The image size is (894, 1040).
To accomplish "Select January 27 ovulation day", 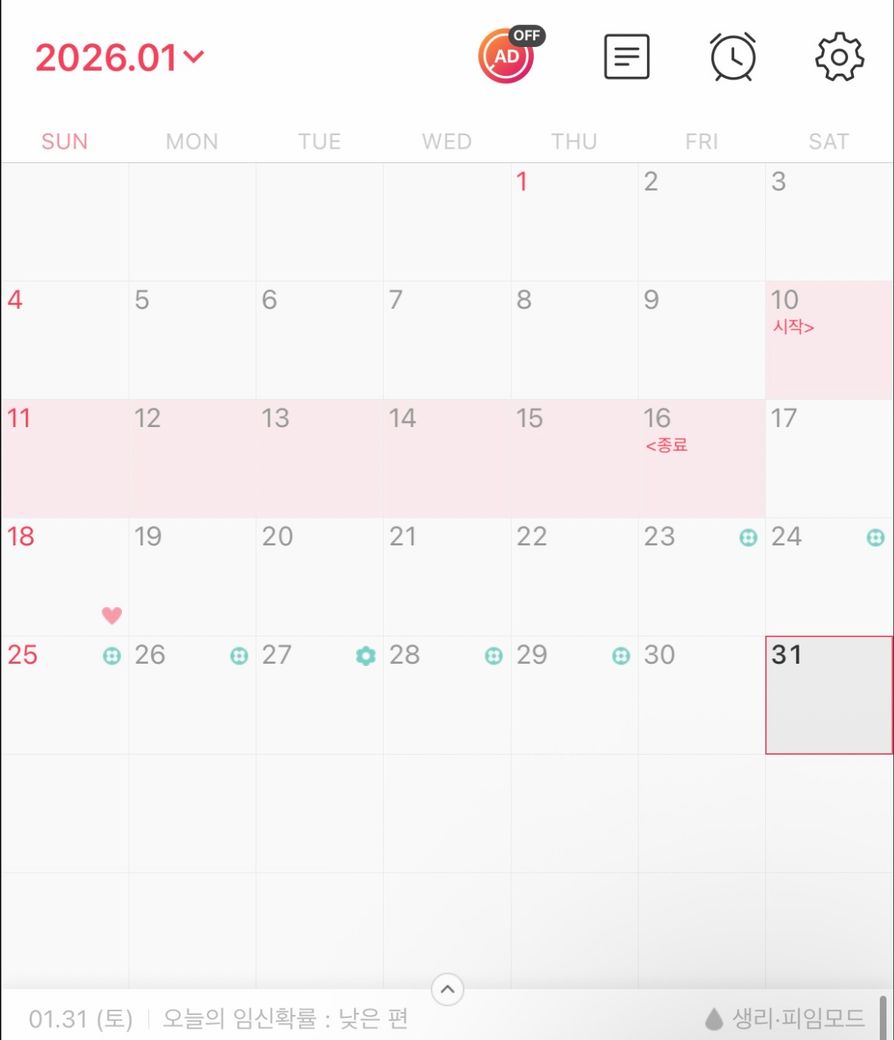I will (319, 695).
